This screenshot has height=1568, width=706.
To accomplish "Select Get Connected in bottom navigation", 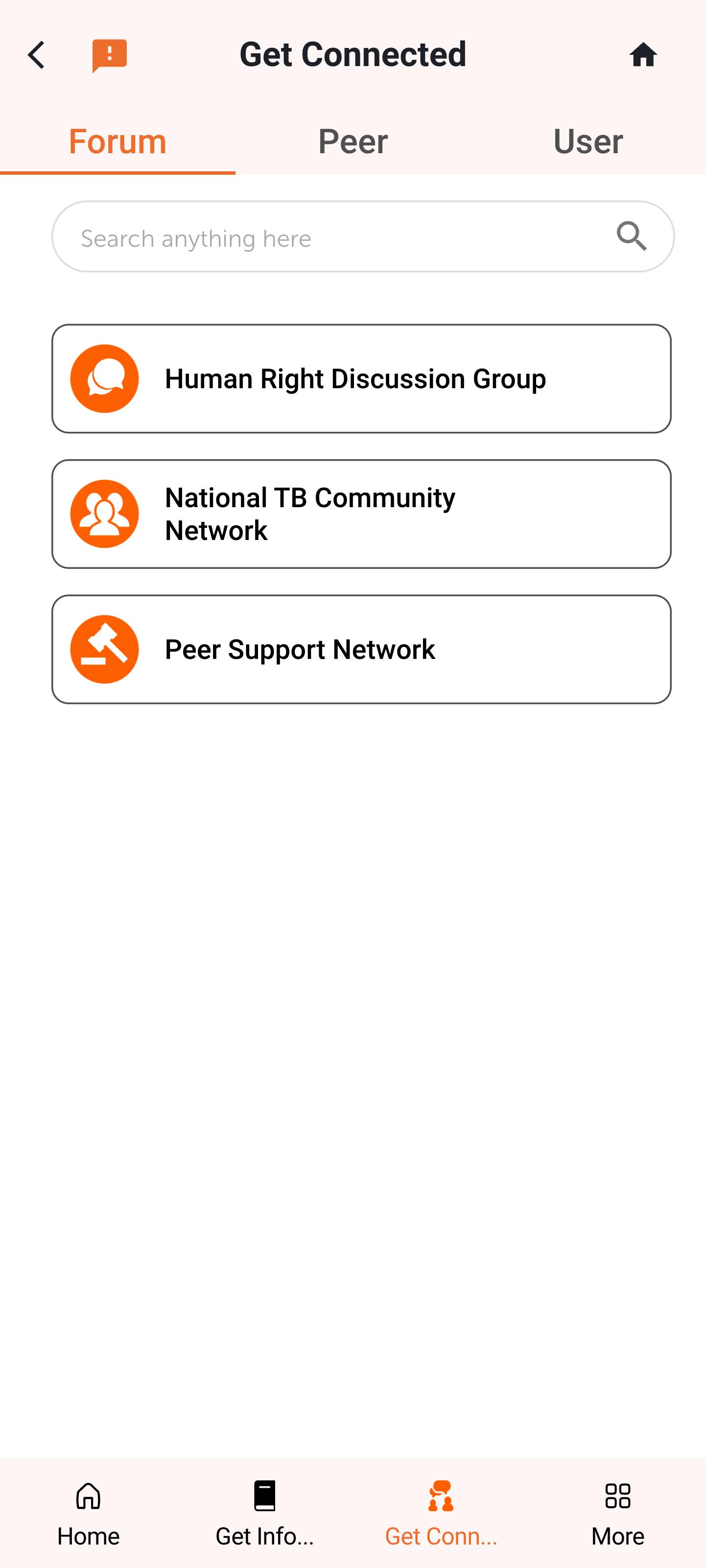I will [x=441, y=1513].
